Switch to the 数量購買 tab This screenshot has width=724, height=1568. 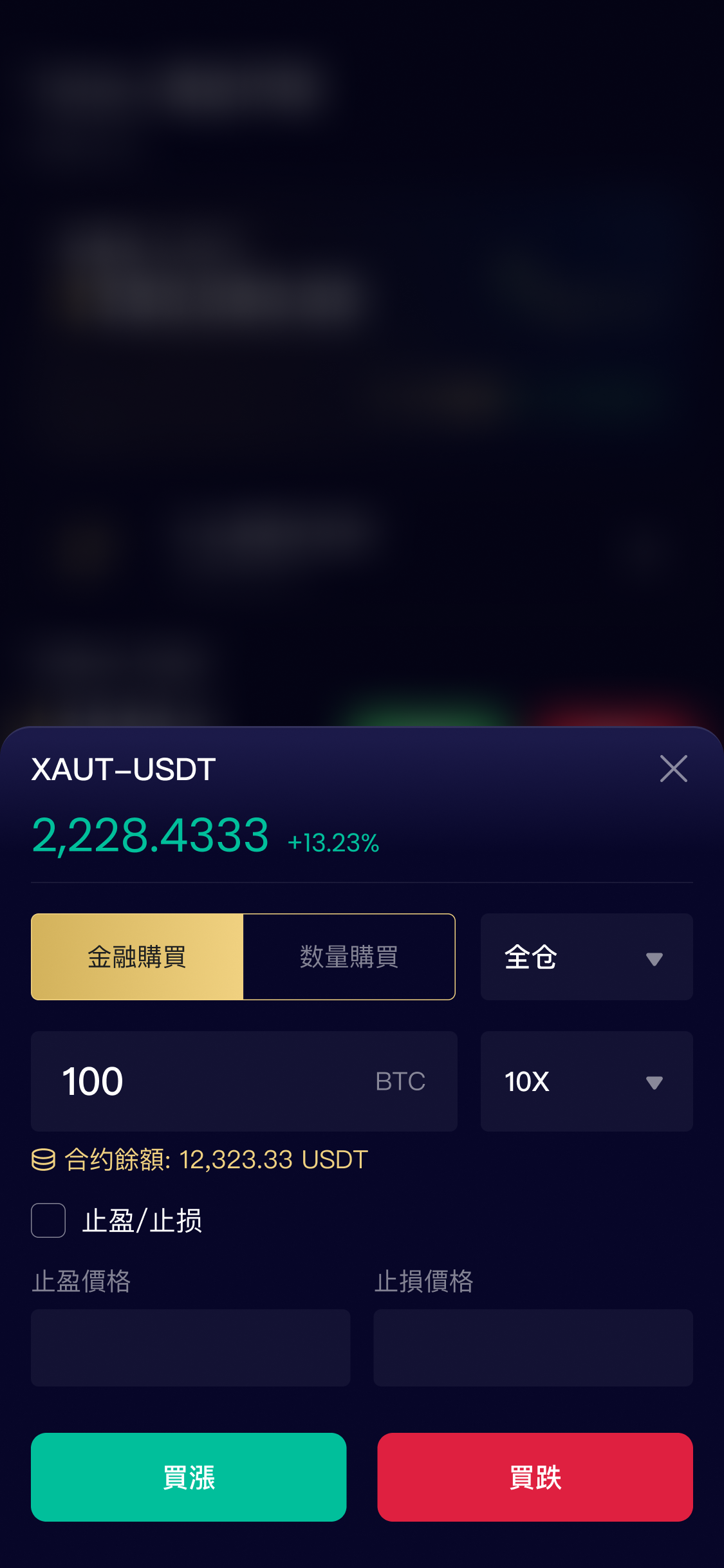(x=349, y=957)
